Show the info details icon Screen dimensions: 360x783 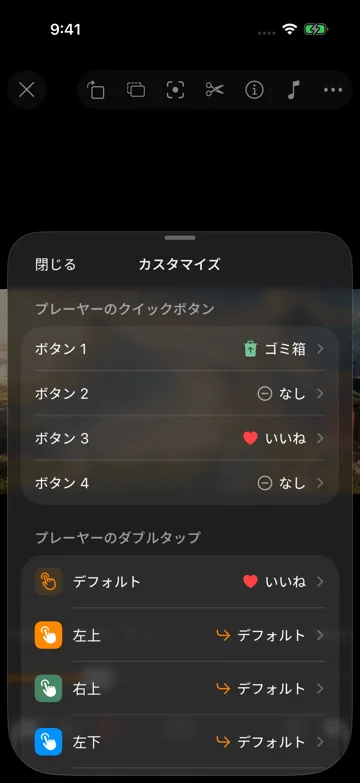[254, 90]
